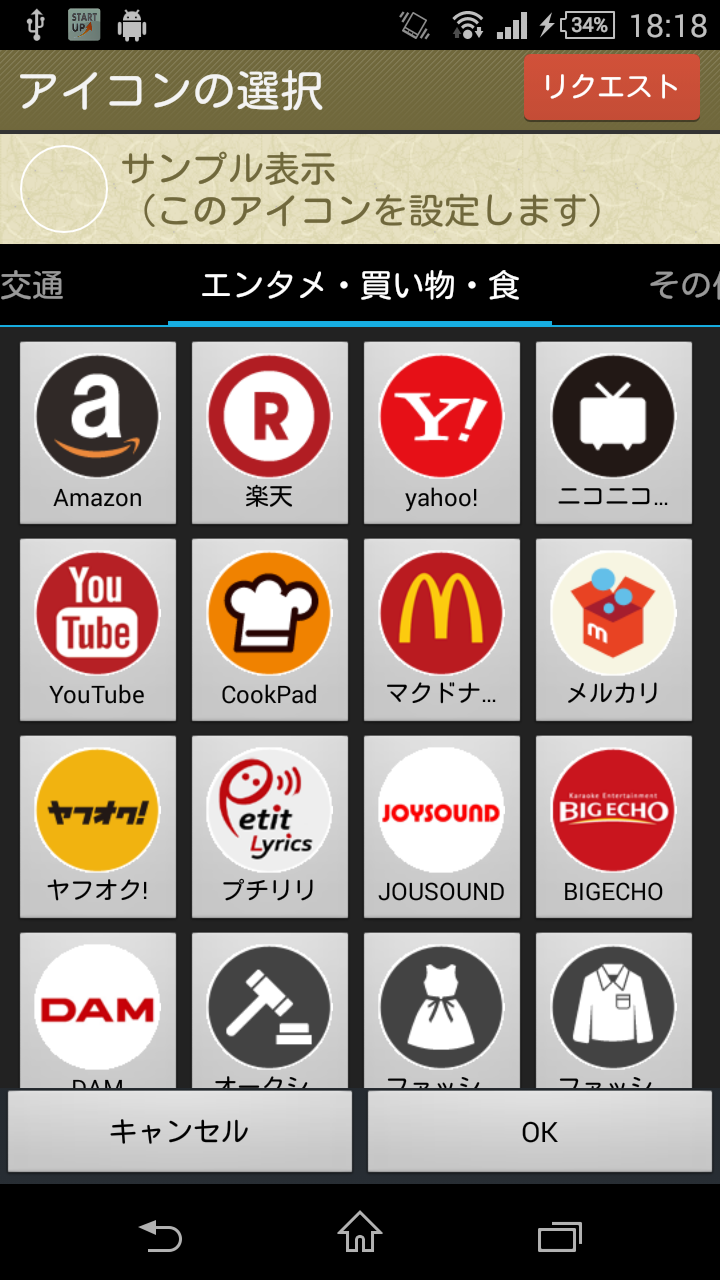Select the BIGECHO icon
The image size is (720, 1280).
click(x=613, y=809)
